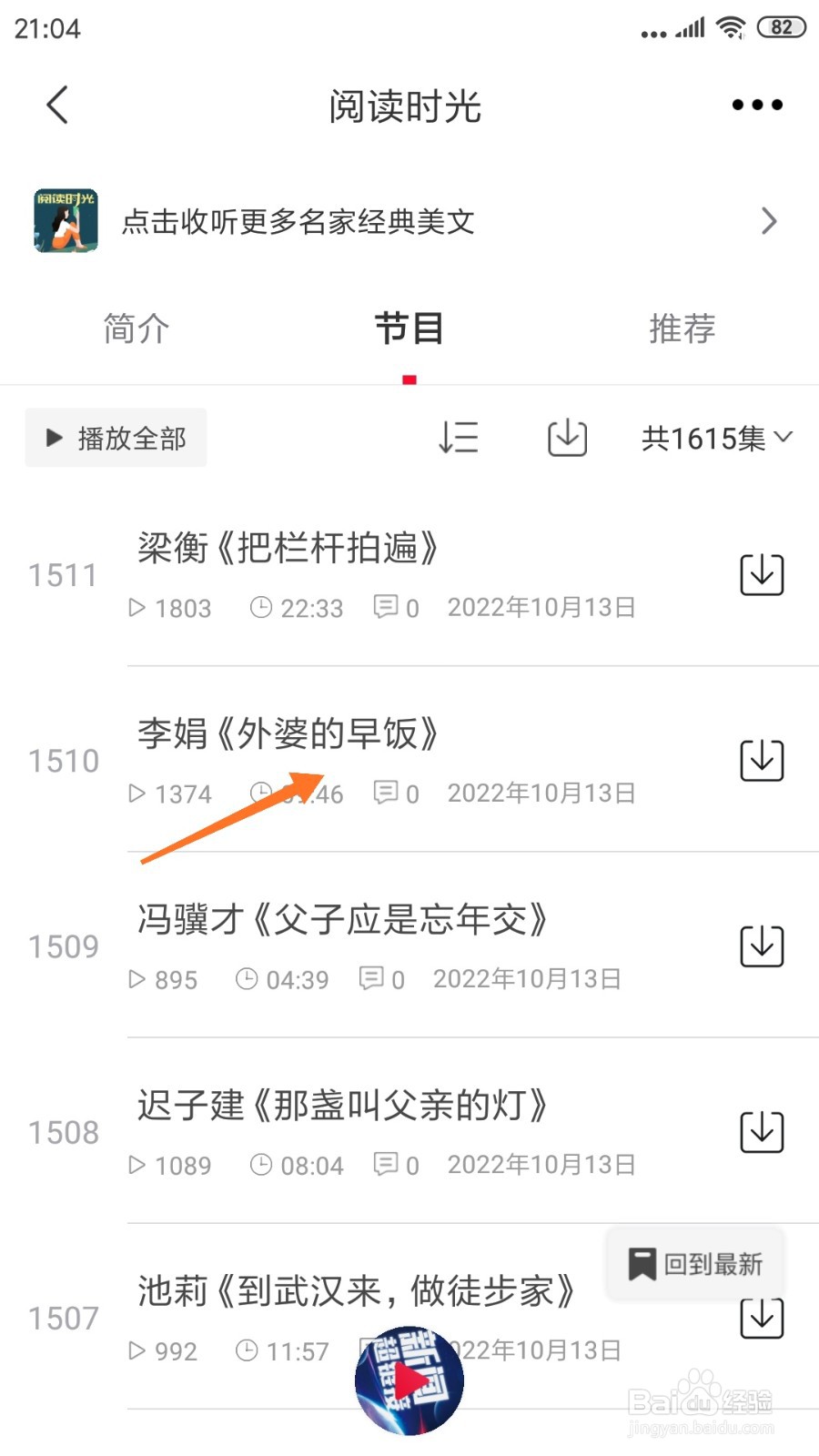Switch to the 推荐 tab
The image size is (819, 1456).
682,329
